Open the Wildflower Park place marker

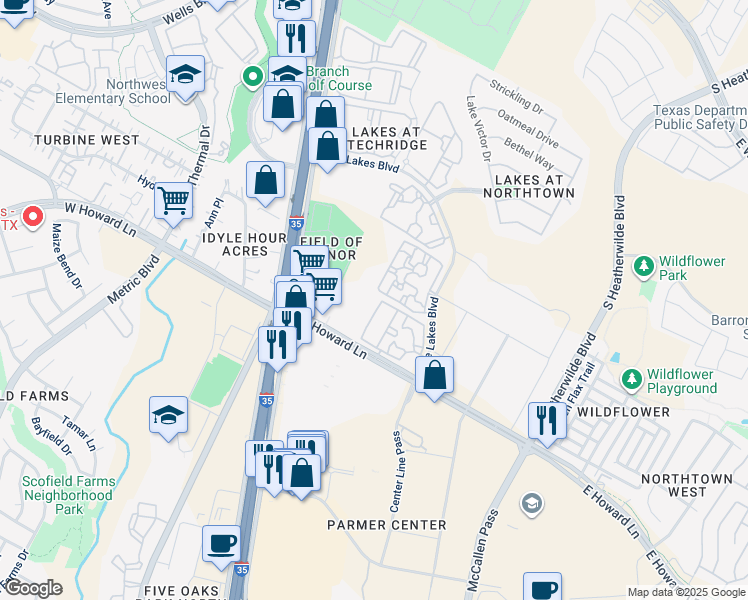pyautogui.click(x=645, y=267)
